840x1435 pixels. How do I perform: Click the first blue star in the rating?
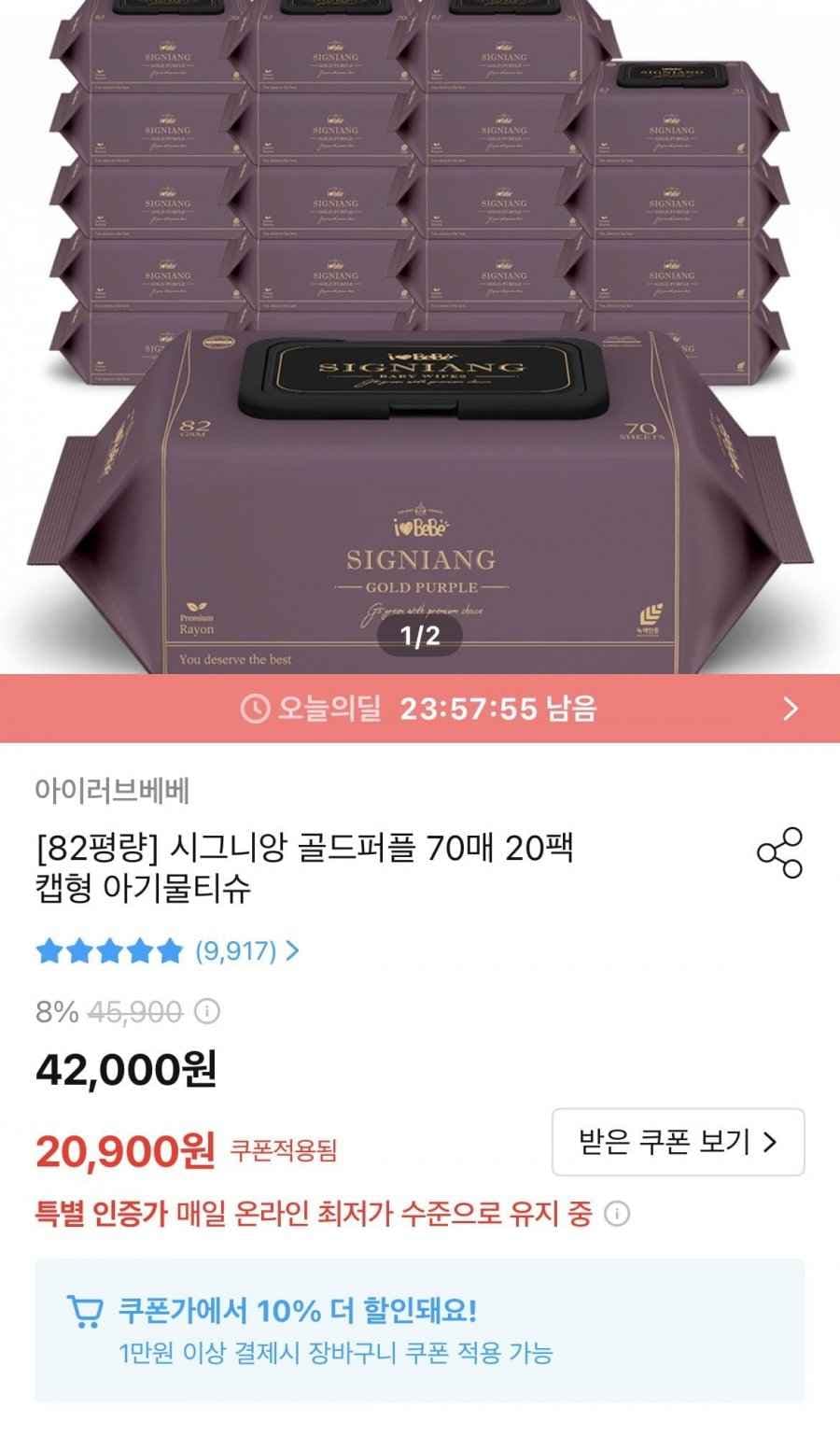pos(47,951)
